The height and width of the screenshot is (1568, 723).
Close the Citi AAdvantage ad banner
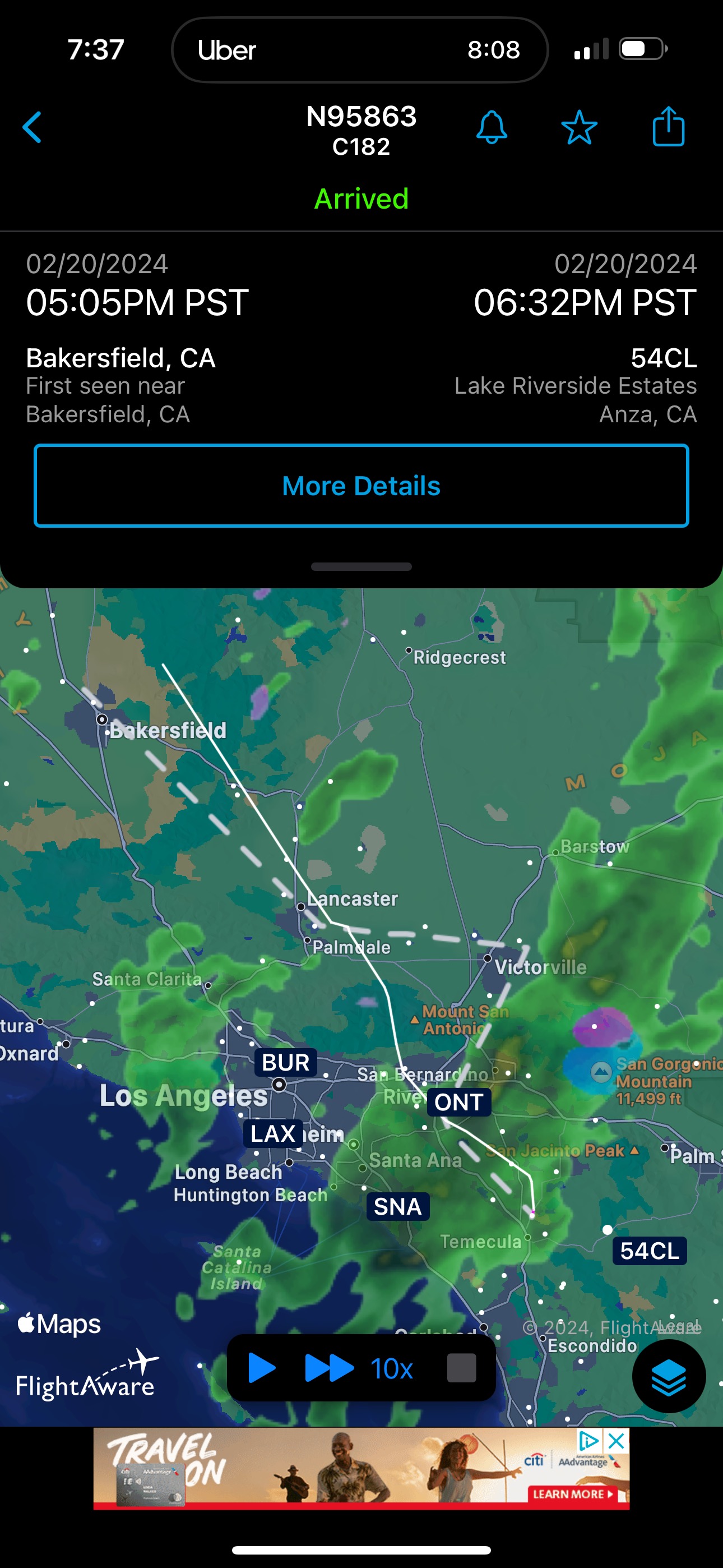pyautogui.click(x=616, y=1441)
